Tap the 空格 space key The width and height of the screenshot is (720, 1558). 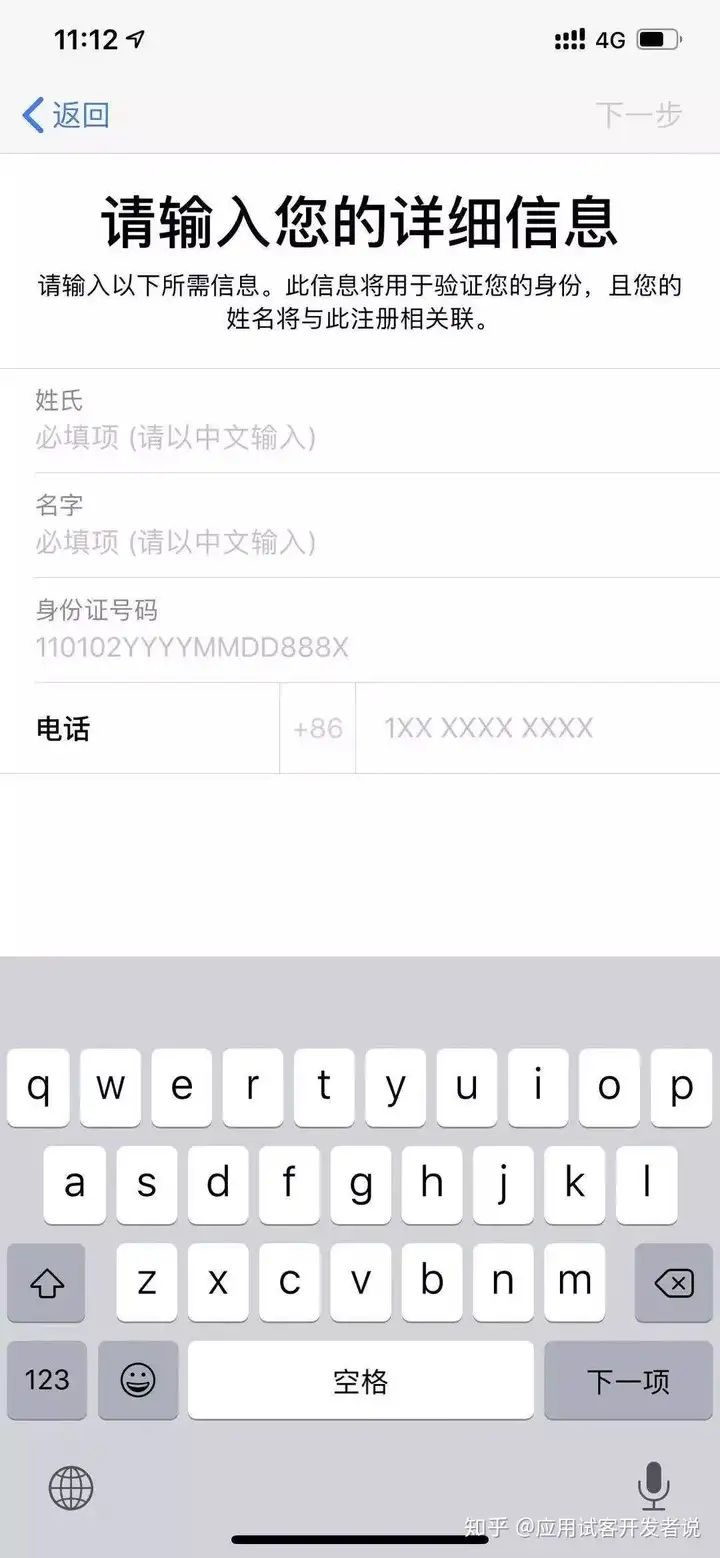click(361, 1380)
